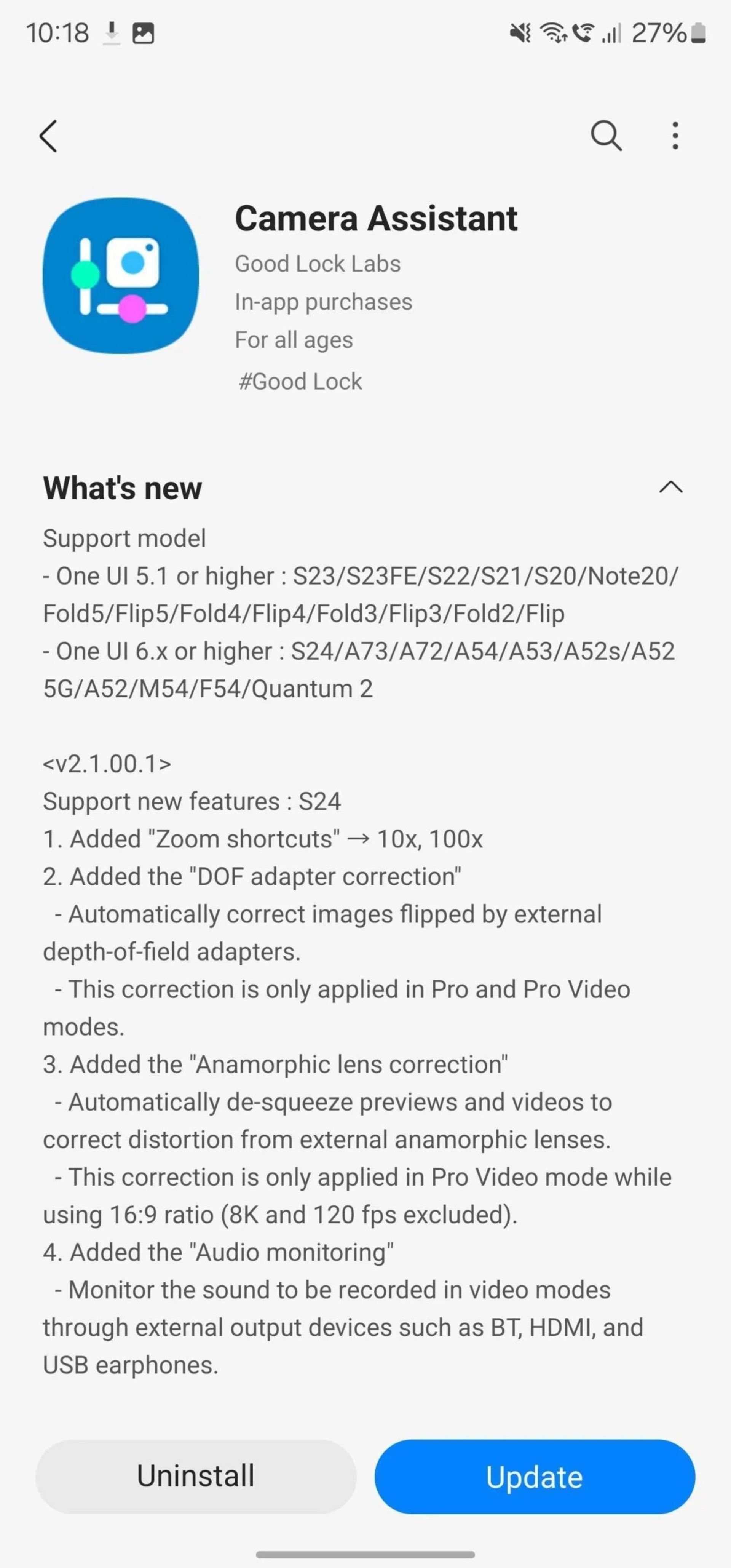731x1568 pixels.
Task: Tap the Uninstall button
Action: pyautogui.click(x=196, y=1476)
